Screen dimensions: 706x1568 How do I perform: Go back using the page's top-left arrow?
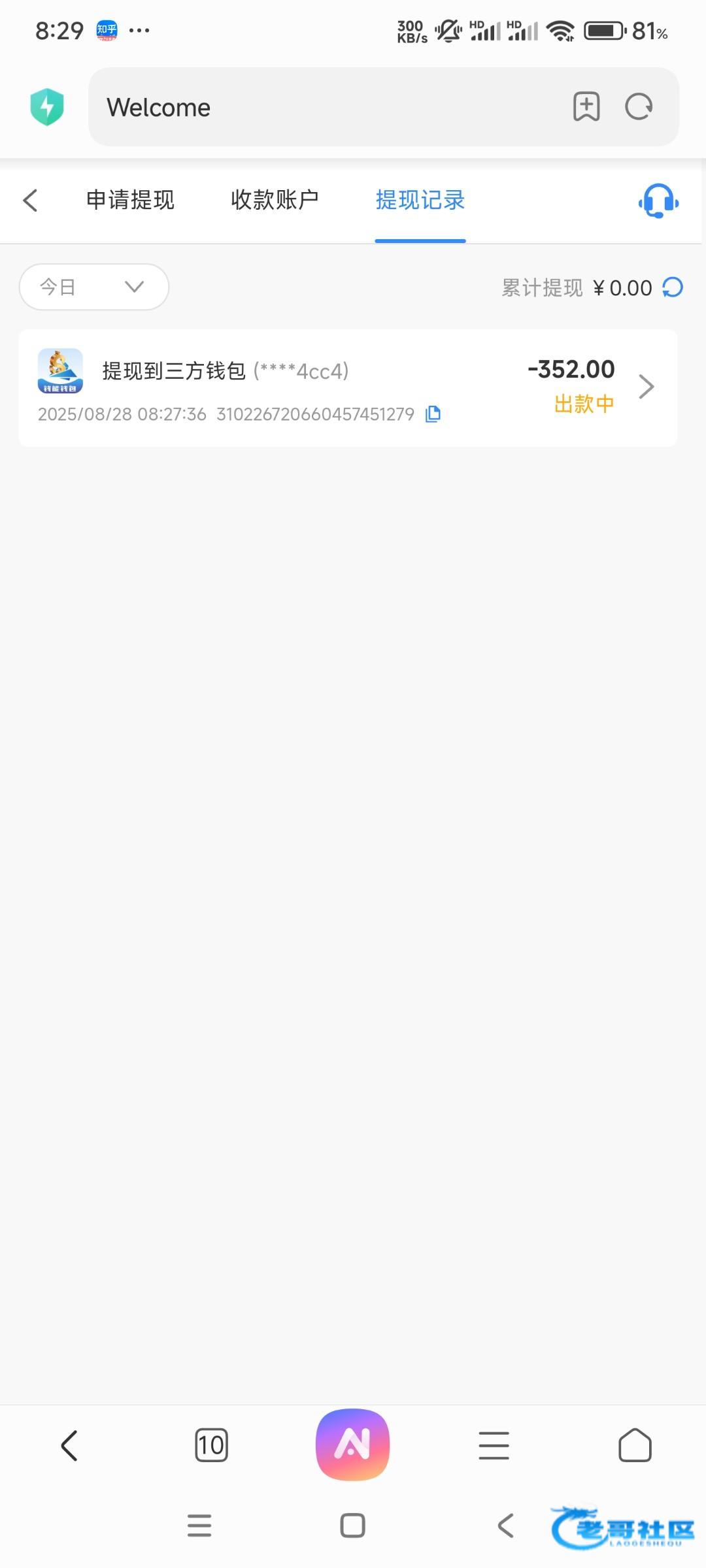pyautogui.click(x=30, y=200)
